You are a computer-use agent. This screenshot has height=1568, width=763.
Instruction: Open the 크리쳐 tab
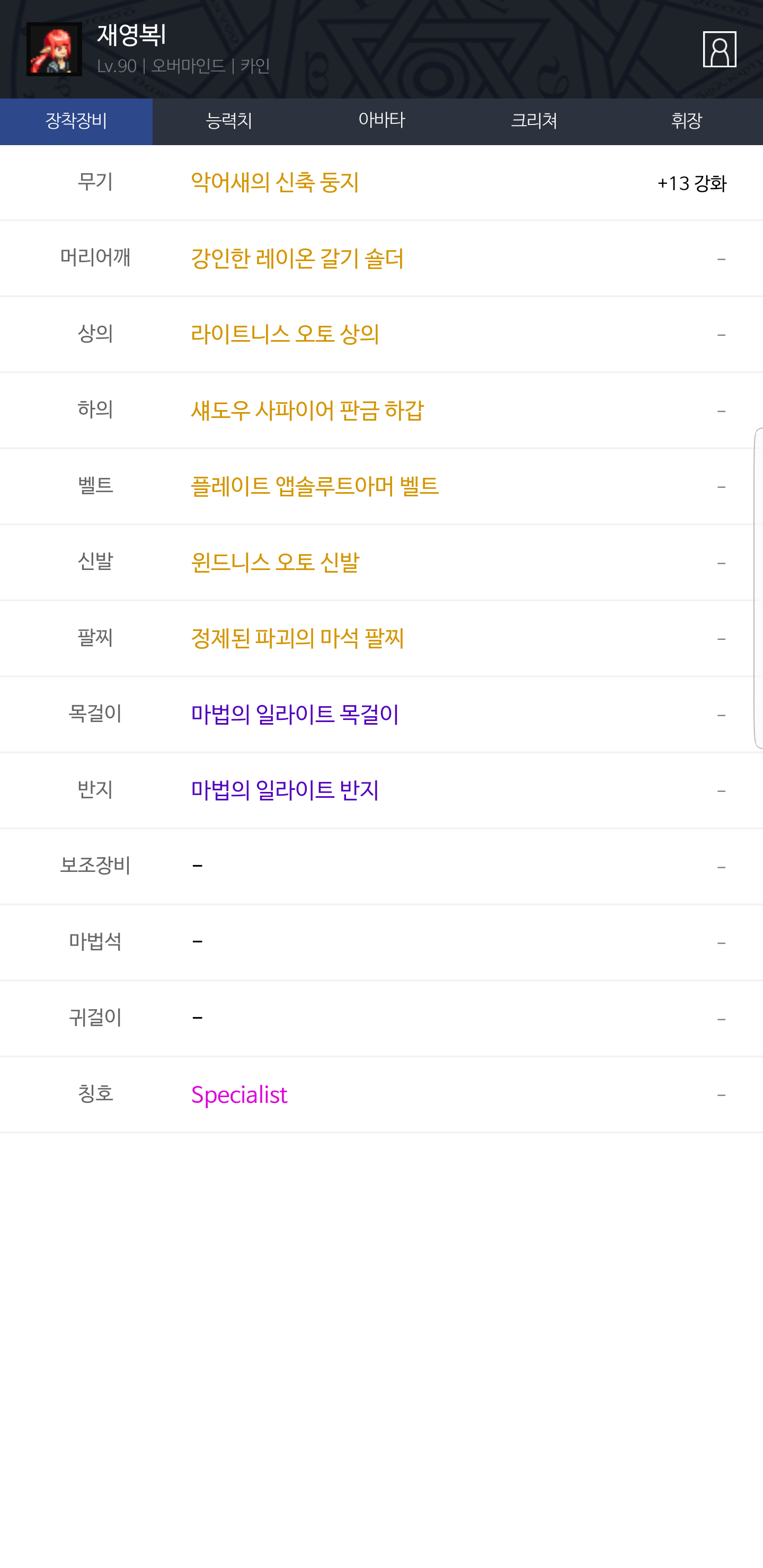click(534, 121)
